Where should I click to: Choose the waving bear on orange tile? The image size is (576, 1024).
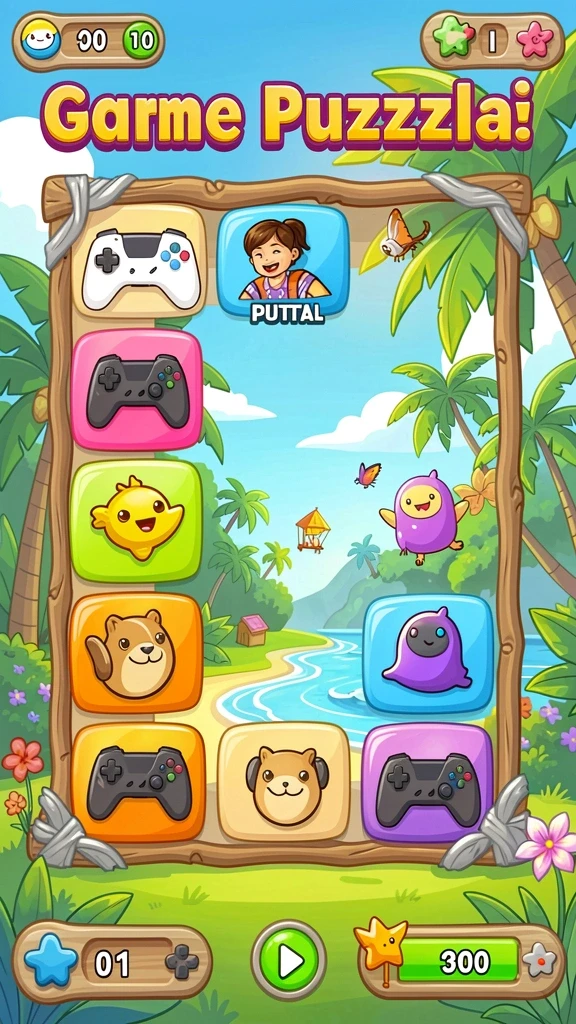point(136,653)
